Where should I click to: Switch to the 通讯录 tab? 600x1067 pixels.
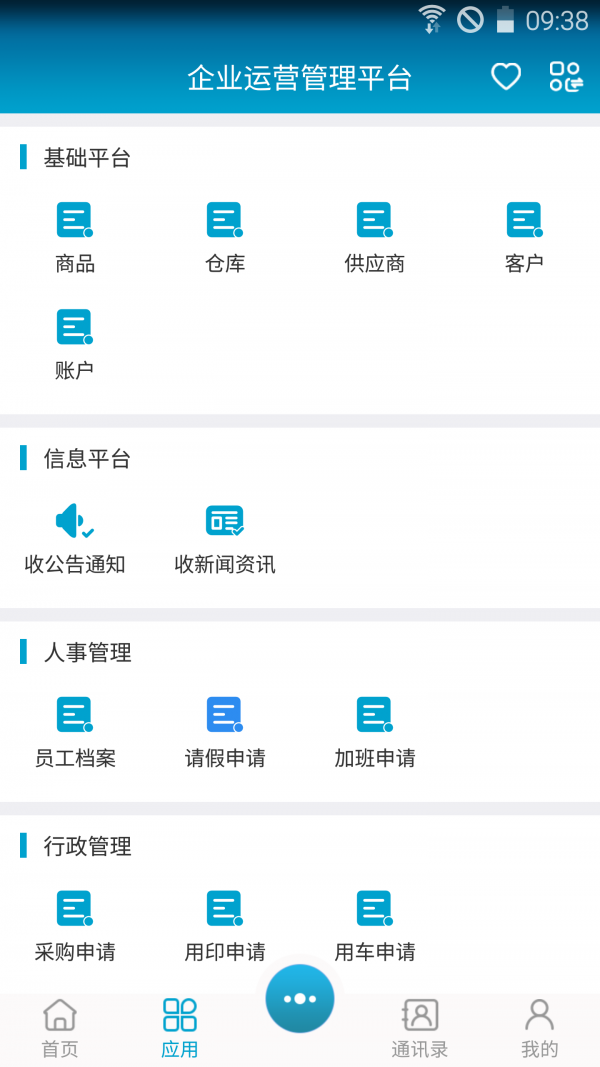click(x=420, y=1028)
